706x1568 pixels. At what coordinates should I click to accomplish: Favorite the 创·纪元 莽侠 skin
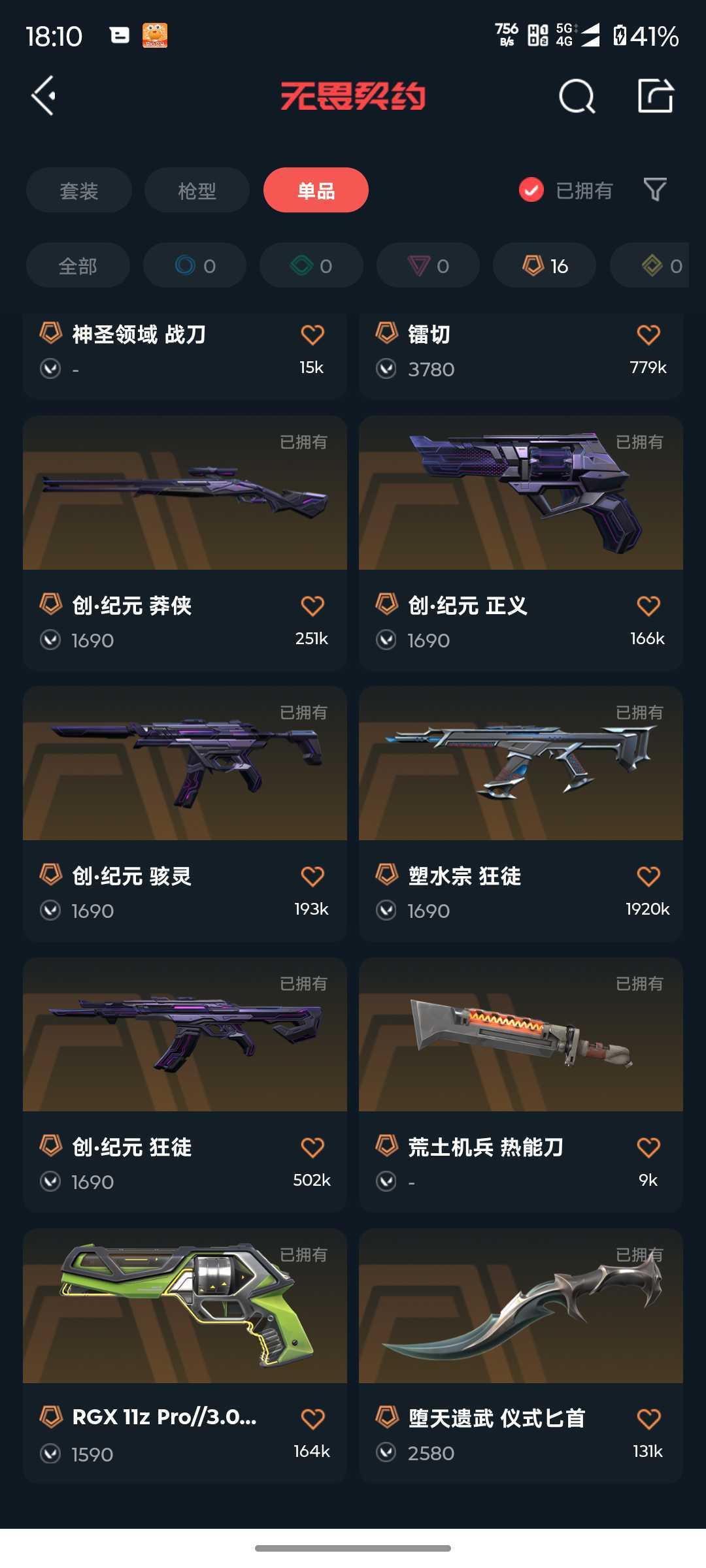(313, 606)
